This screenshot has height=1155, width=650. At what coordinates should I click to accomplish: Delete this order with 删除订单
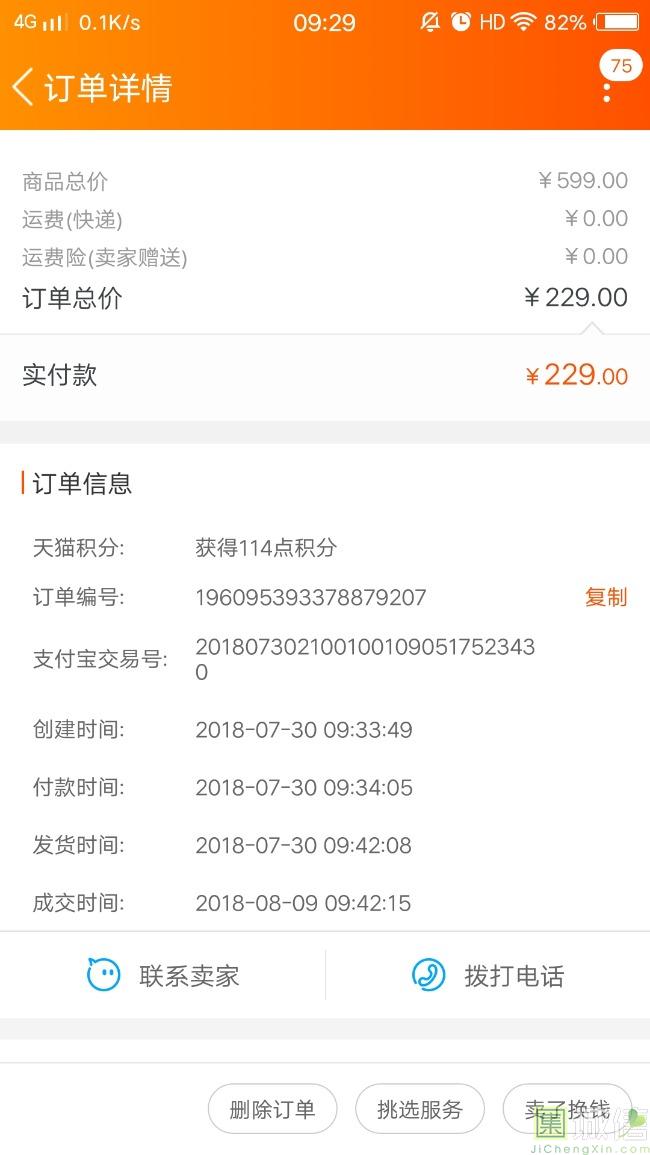272,1109
